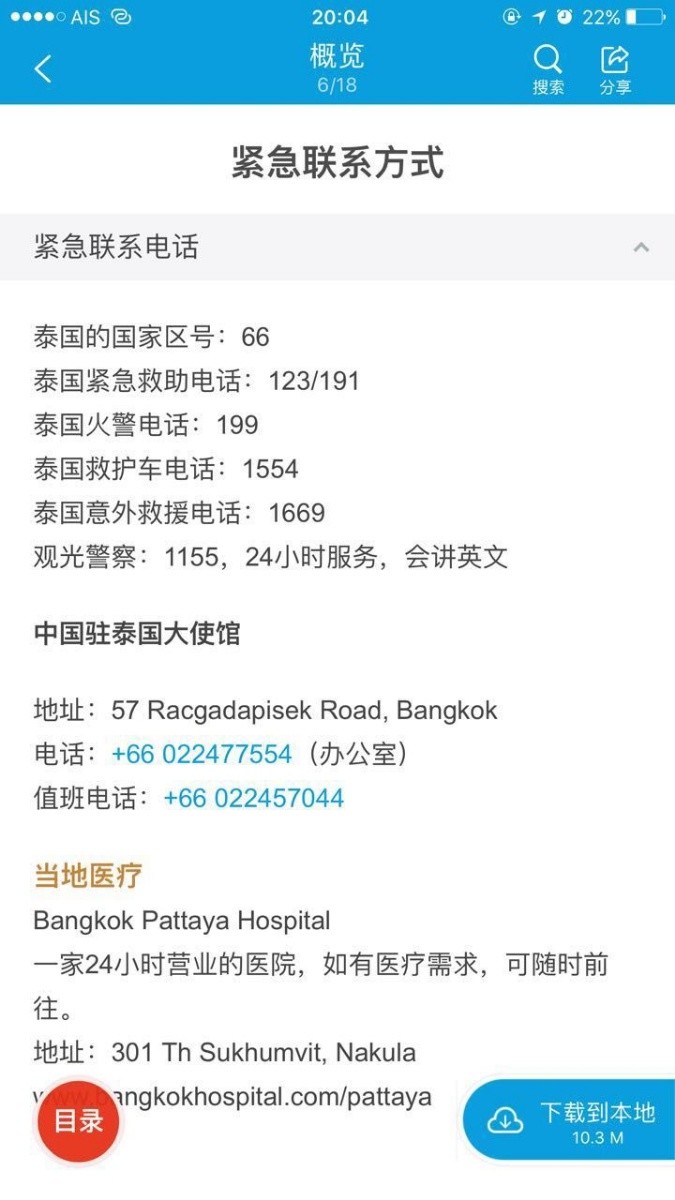Share this guide via 分享
This screenshot has height=1200, width=675.
(615, 68)
